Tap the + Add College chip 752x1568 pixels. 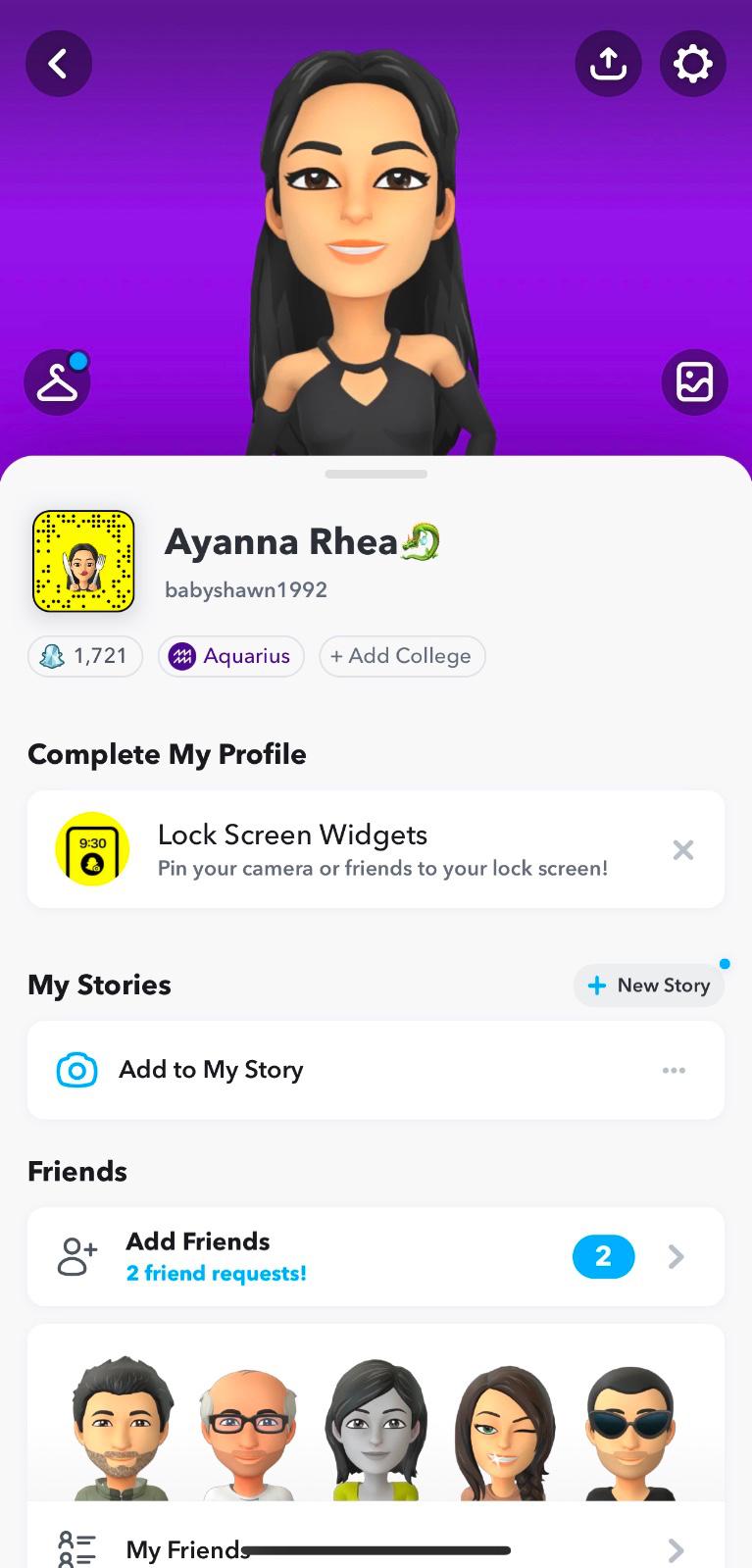coord(402,656)
